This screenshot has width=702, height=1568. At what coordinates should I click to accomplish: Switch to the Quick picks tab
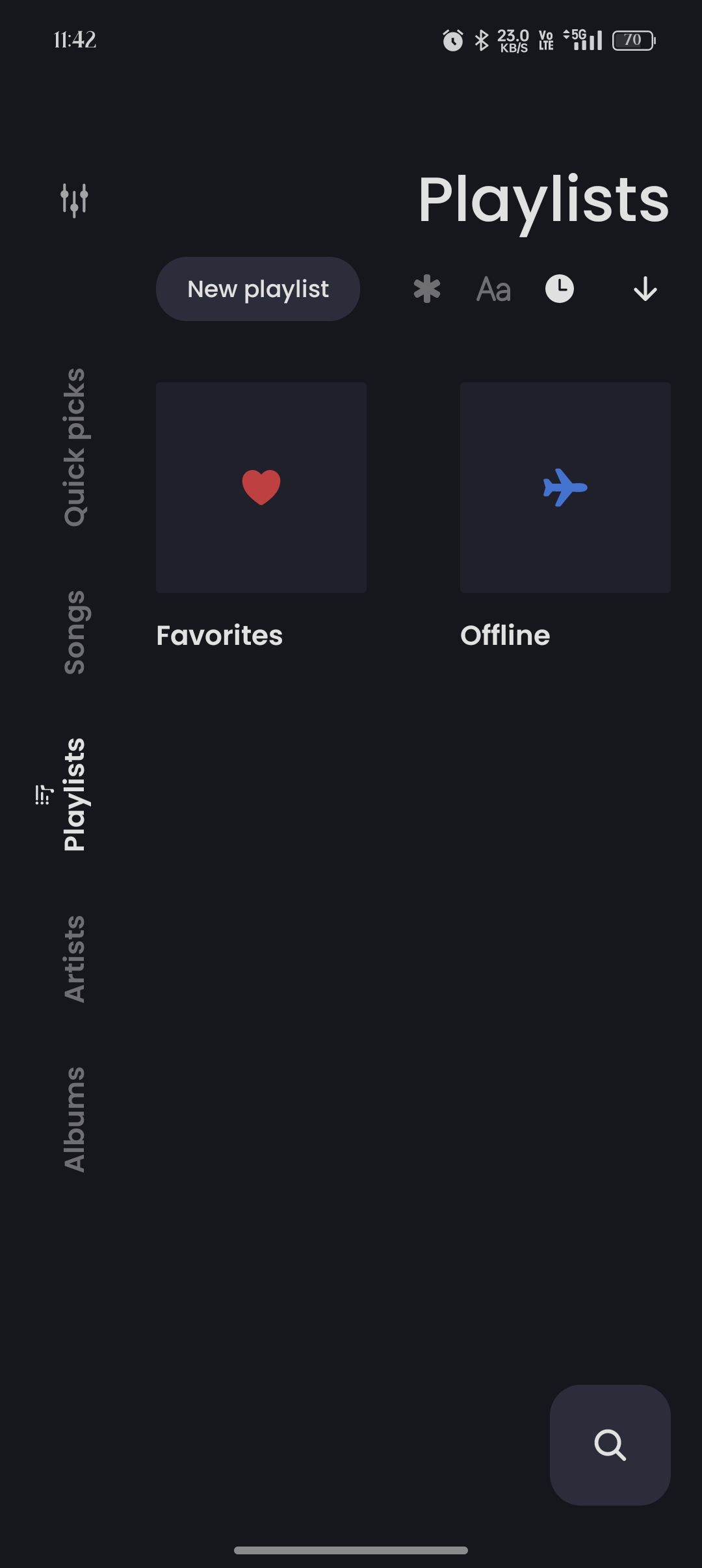pyautogui.click(x=75, y=447)
